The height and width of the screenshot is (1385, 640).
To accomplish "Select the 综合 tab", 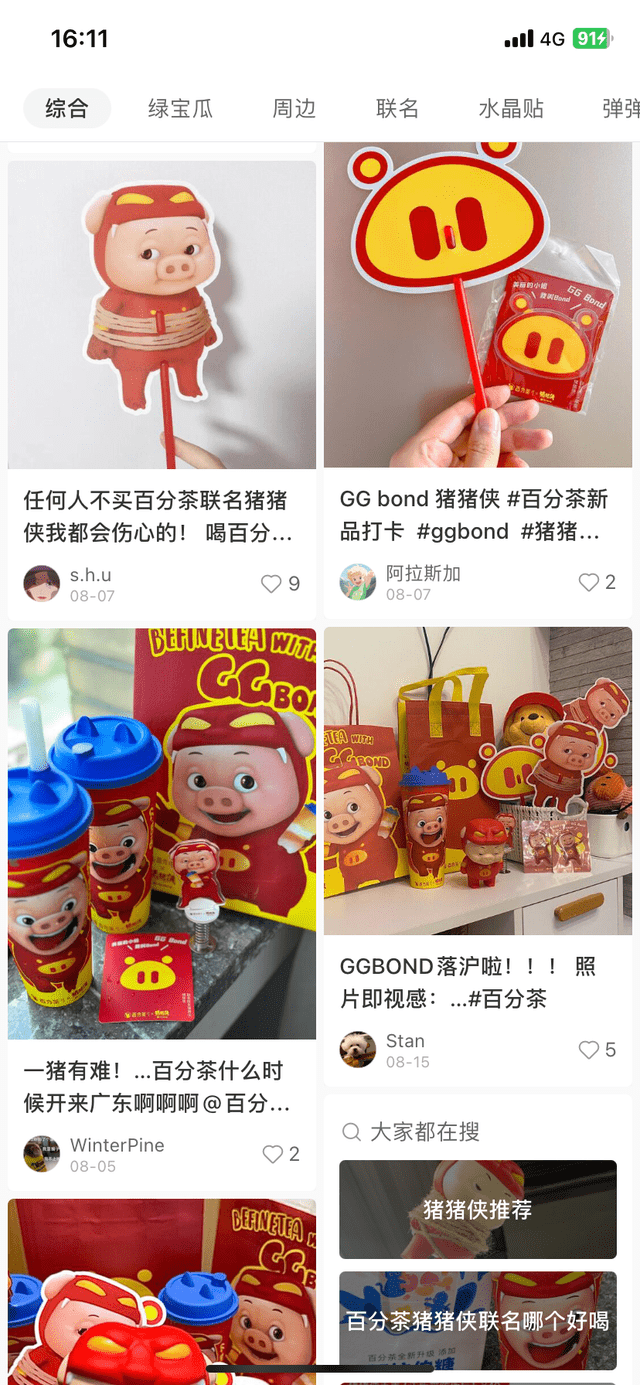I will point(67,108).
